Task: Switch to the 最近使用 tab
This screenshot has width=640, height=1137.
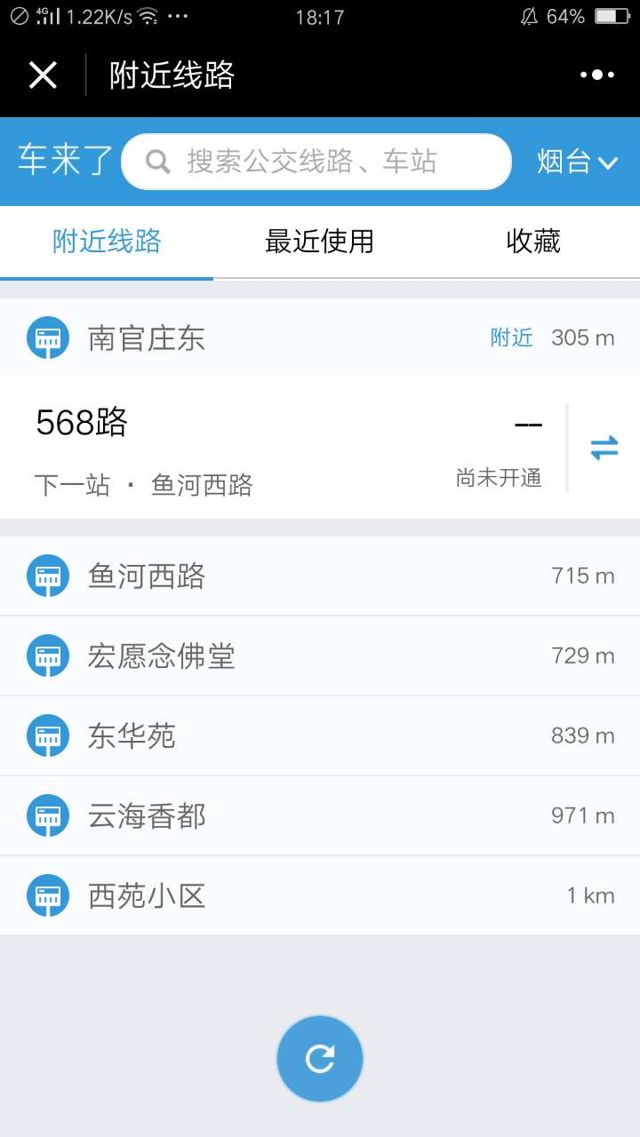Action: 319,242
